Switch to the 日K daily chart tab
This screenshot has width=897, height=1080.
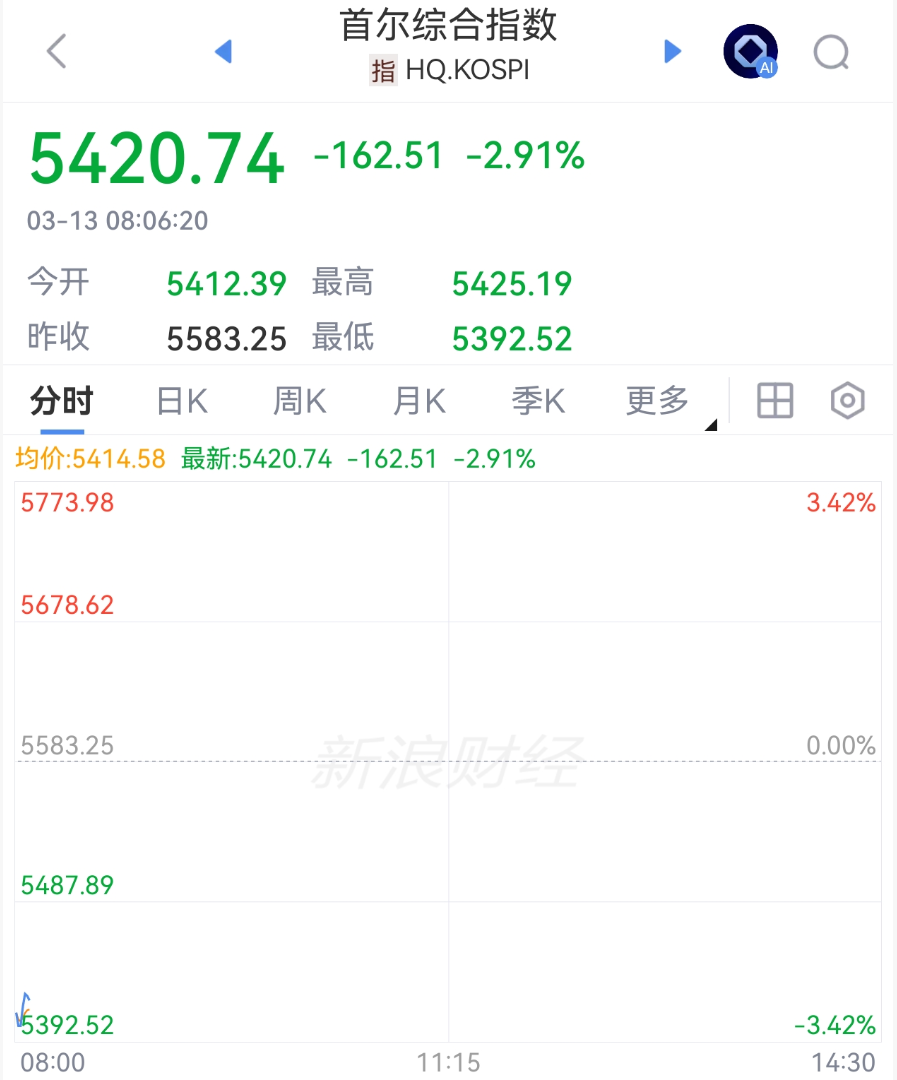[180, 400]
